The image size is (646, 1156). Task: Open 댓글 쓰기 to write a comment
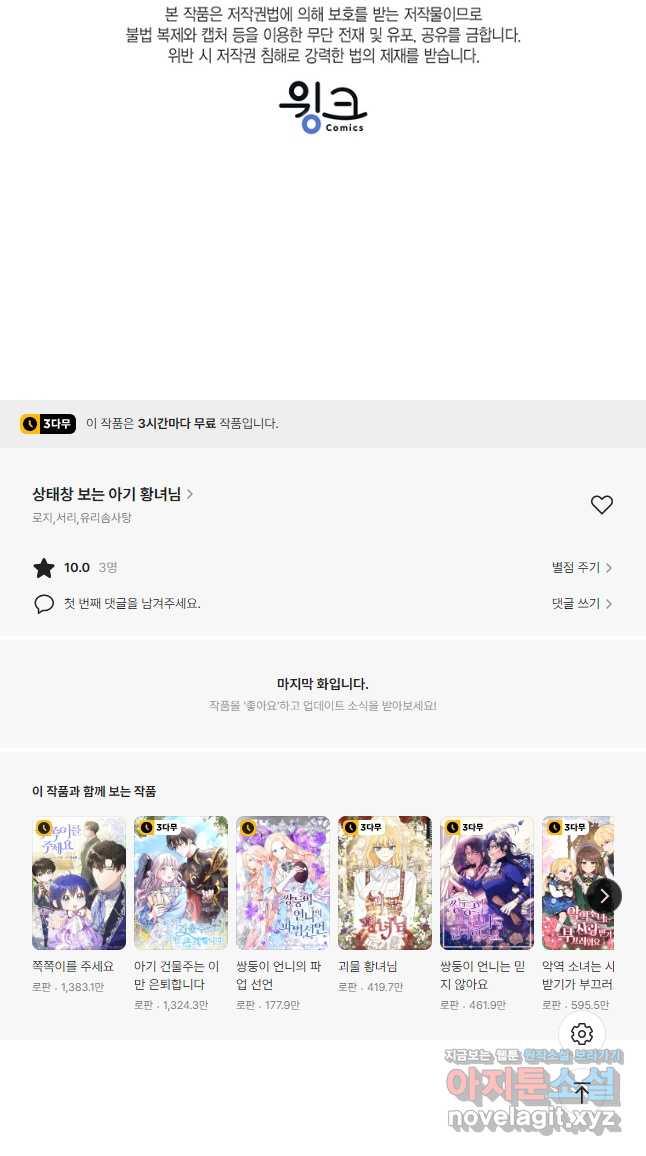click(x=581, y=604)
